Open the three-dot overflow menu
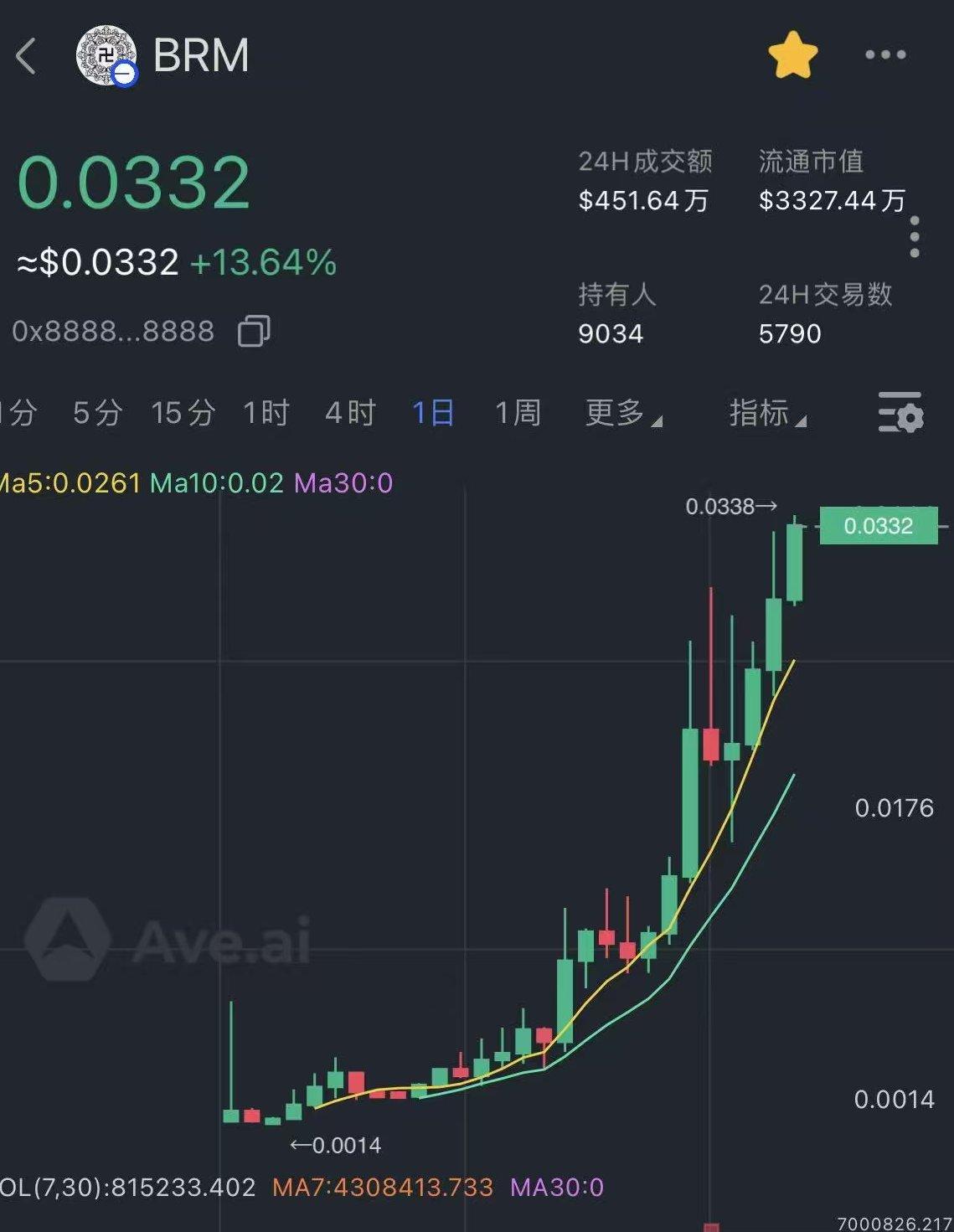Image resolution: width=954 pixels, height=1232 pixels. point(885,55)
